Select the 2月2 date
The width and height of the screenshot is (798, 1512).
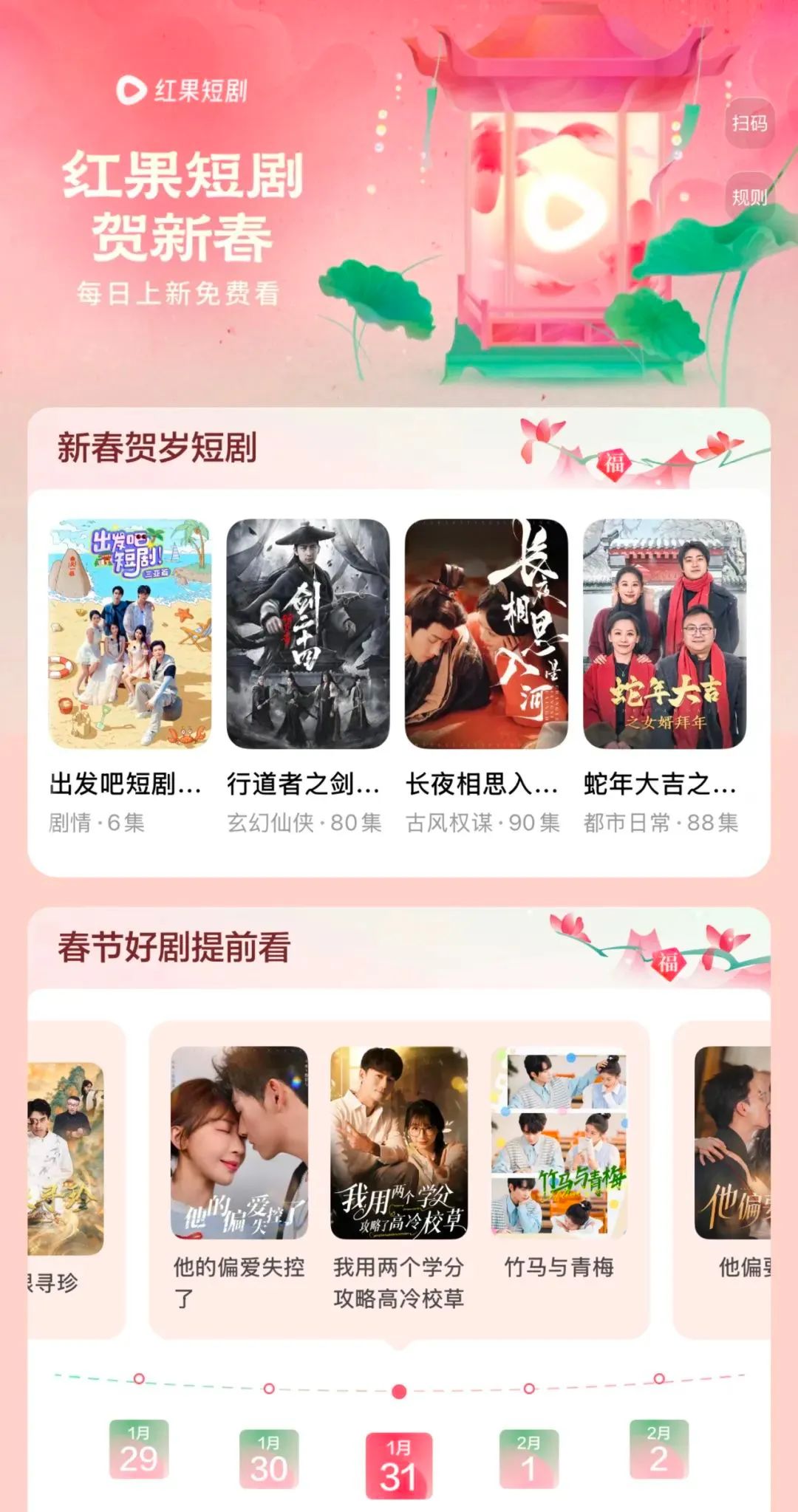coord(659,1448)
